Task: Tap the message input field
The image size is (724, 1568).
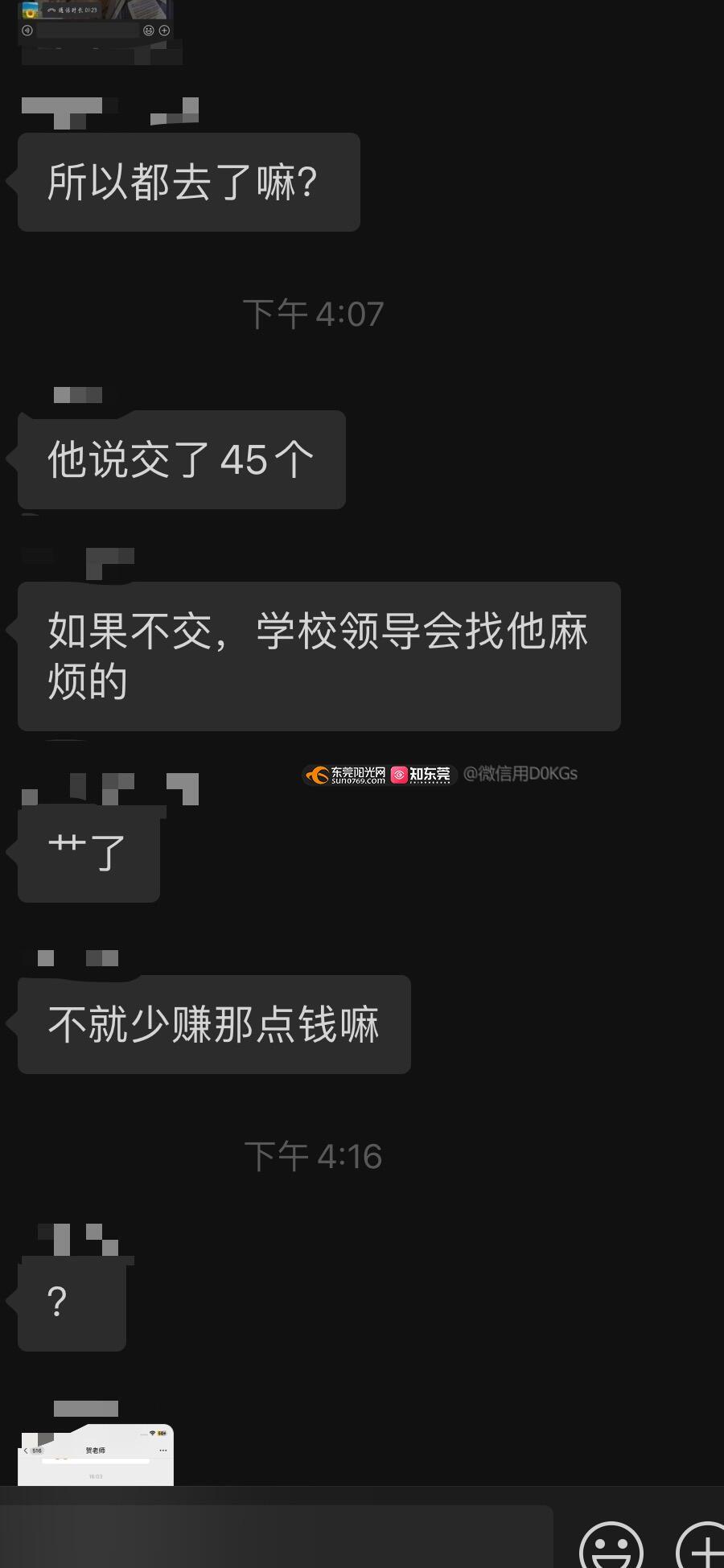Action: pos(278,1538)
